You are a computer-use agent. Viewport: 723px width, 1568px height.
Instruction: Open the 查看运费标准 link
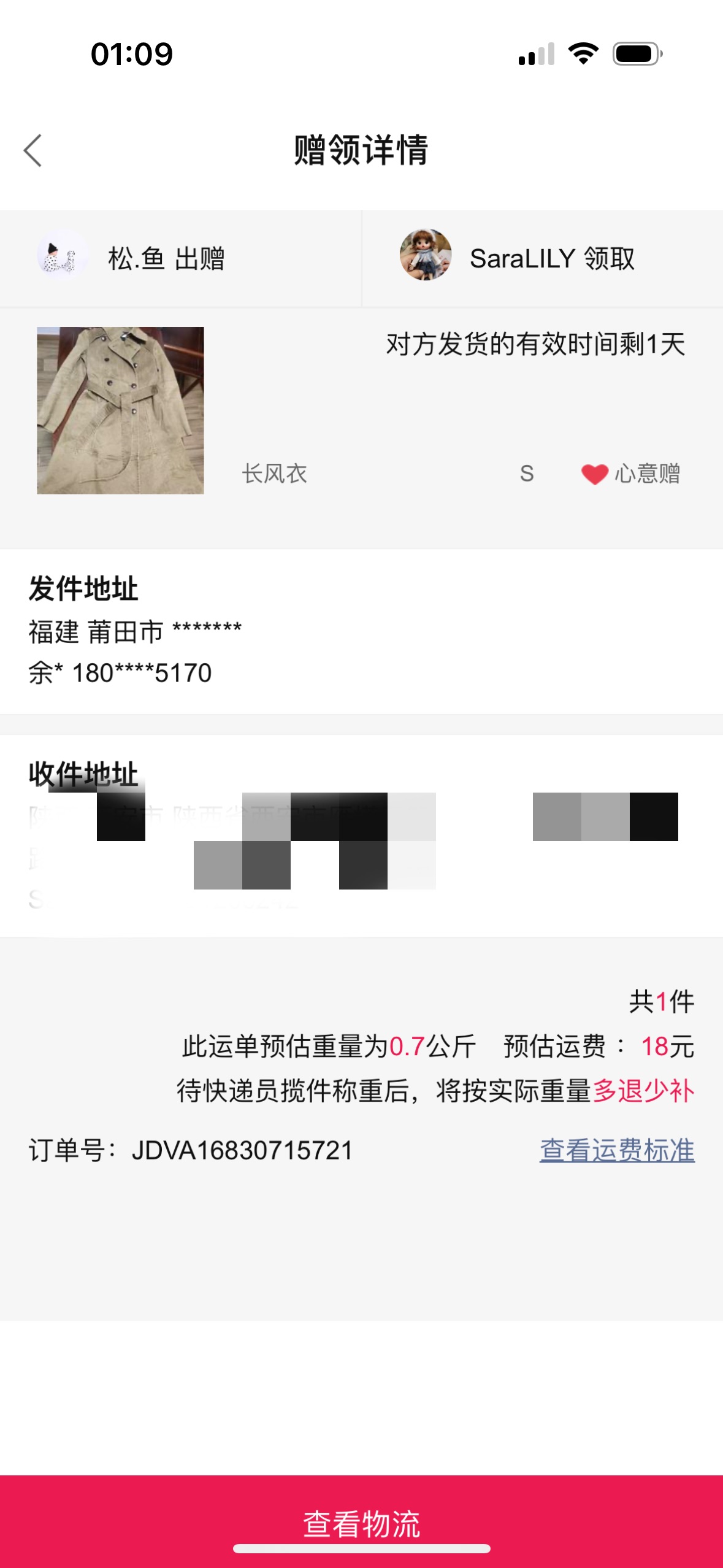click(x=617, y=1150)
